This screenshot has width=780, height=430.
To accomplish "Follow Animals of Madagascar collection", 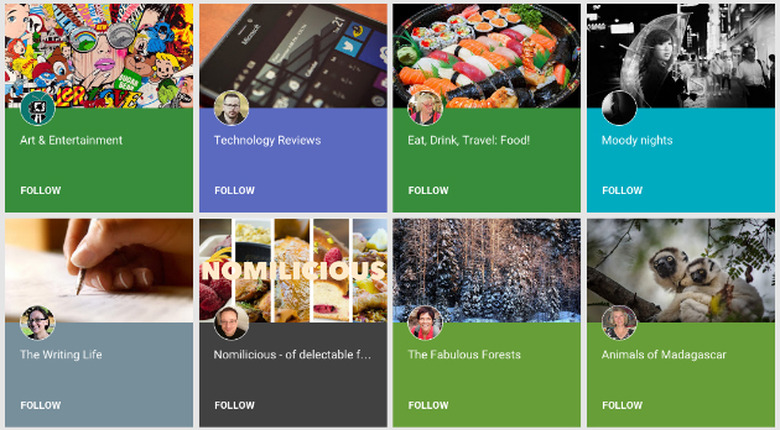I will click(x=622, y=405).
